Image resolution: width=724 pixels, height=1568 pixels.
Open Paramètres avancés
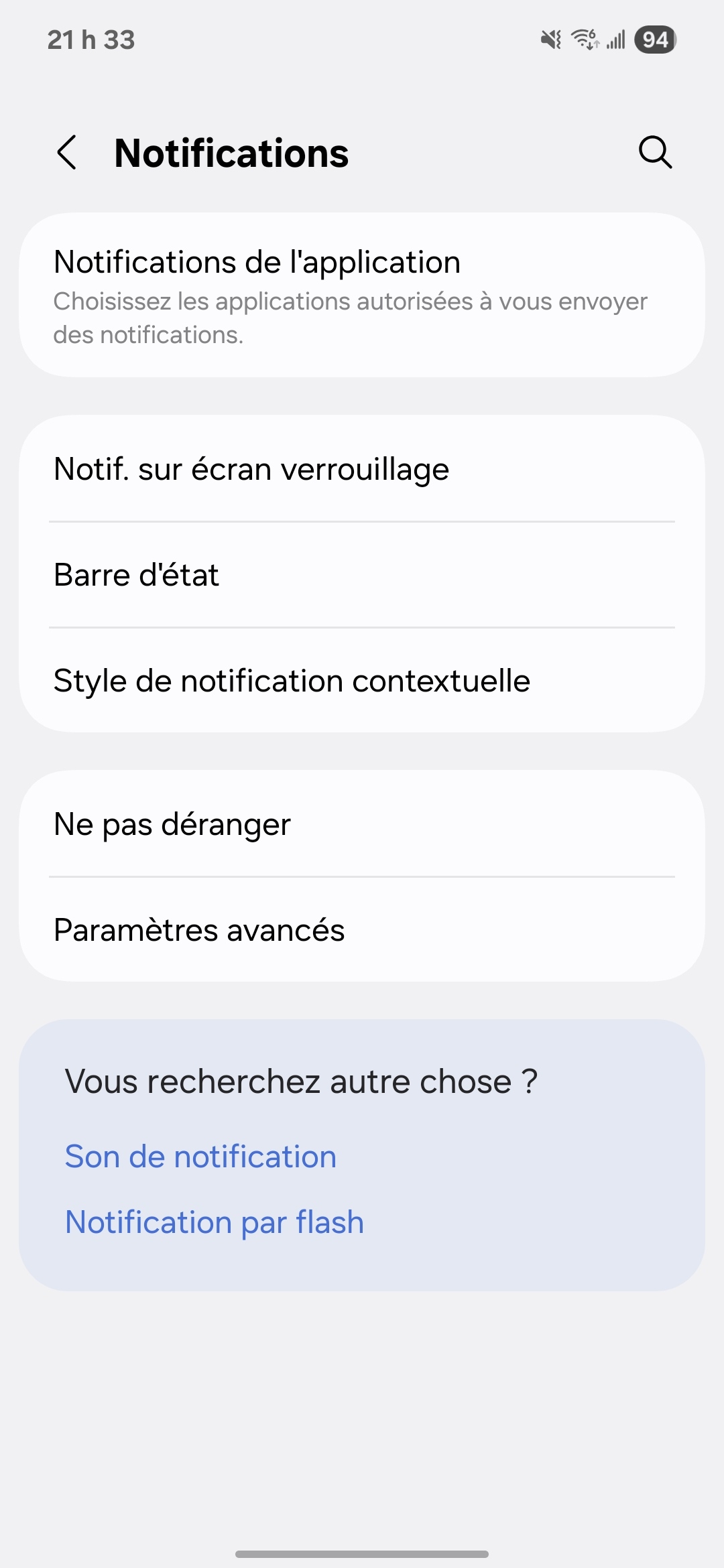(x=362, y=930)
